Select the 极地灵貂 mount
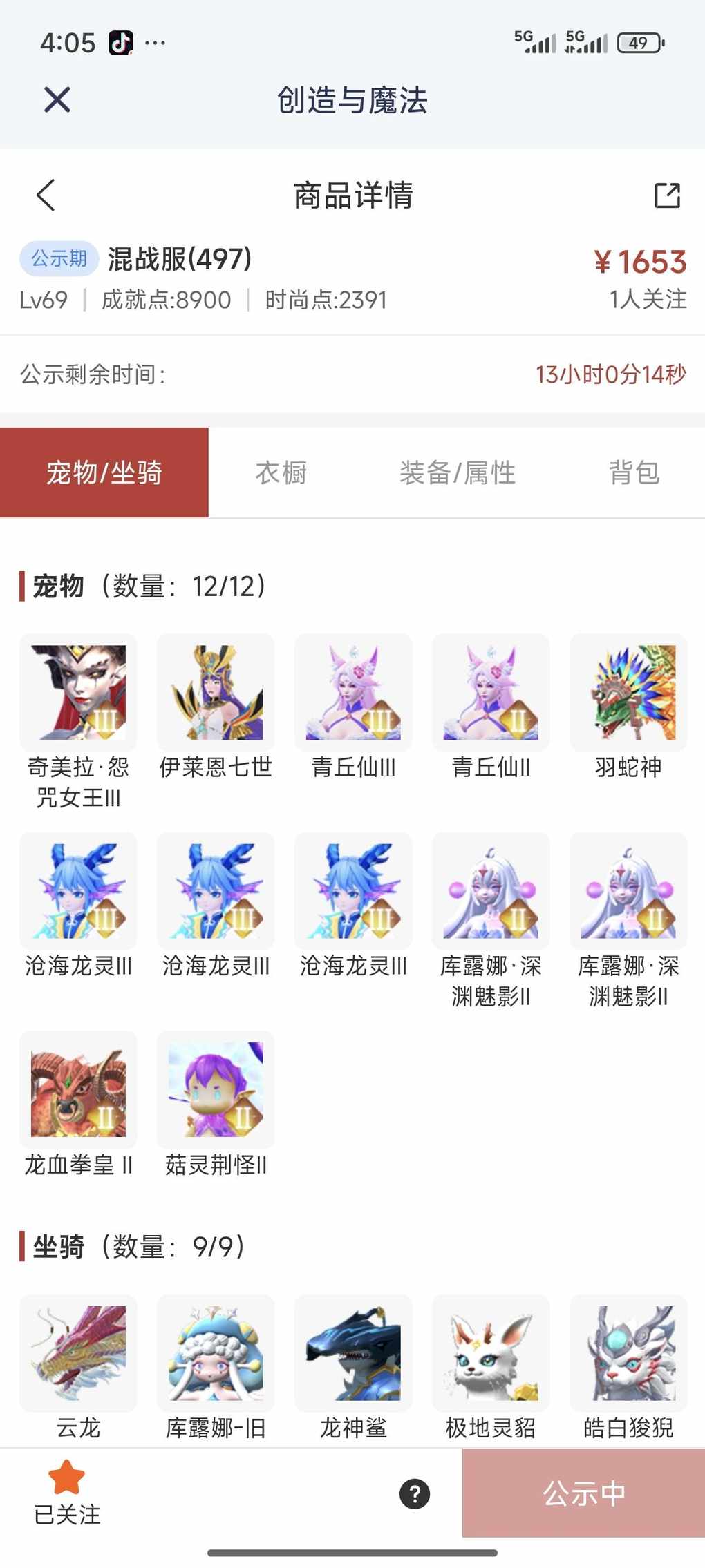The height and width of the screenshot is (1568, 705). [491, 1353]
